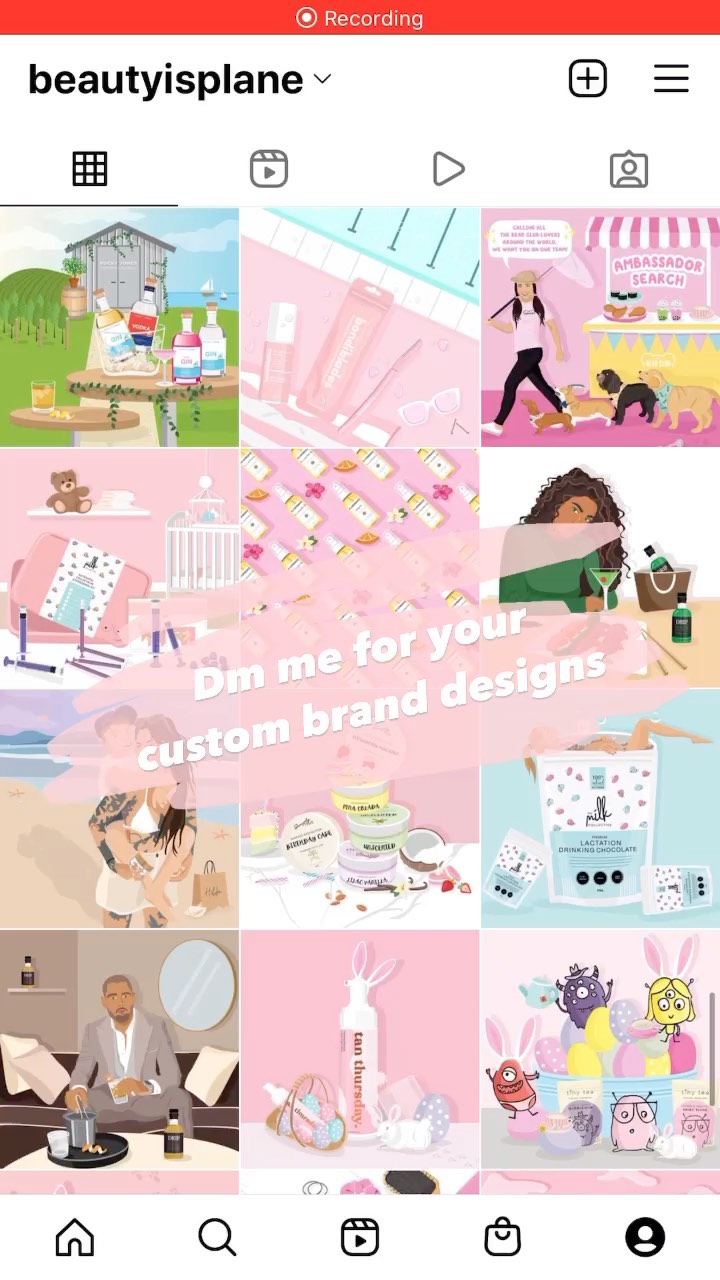Open the Search and explore tab
Screen dimensions: 720x1280
click(217, 1238)
